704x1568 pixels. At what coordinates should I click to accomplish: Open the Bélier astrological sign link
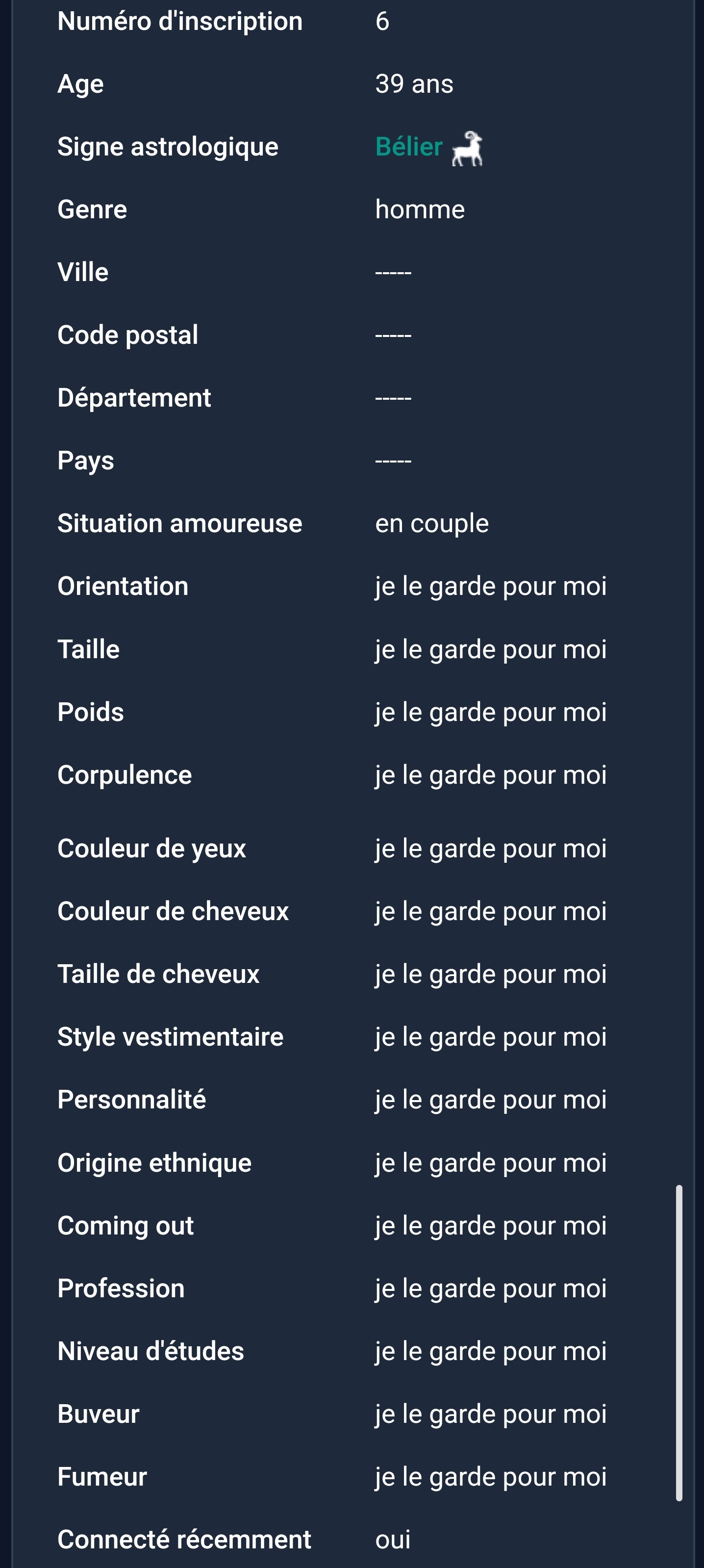[x=409, y=147]
